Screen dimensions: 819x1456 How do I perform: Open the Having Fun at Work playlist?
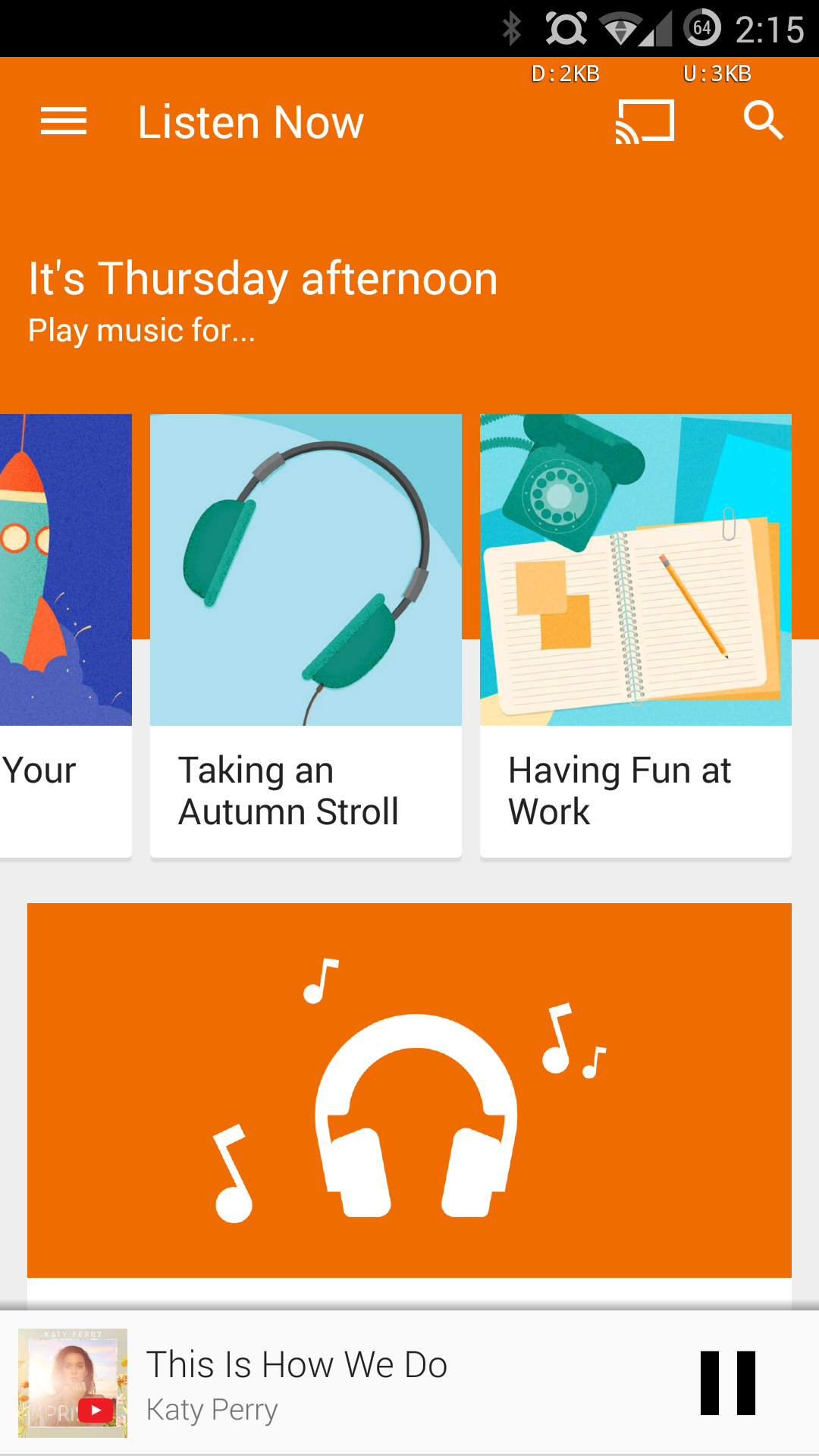point(635,637)
